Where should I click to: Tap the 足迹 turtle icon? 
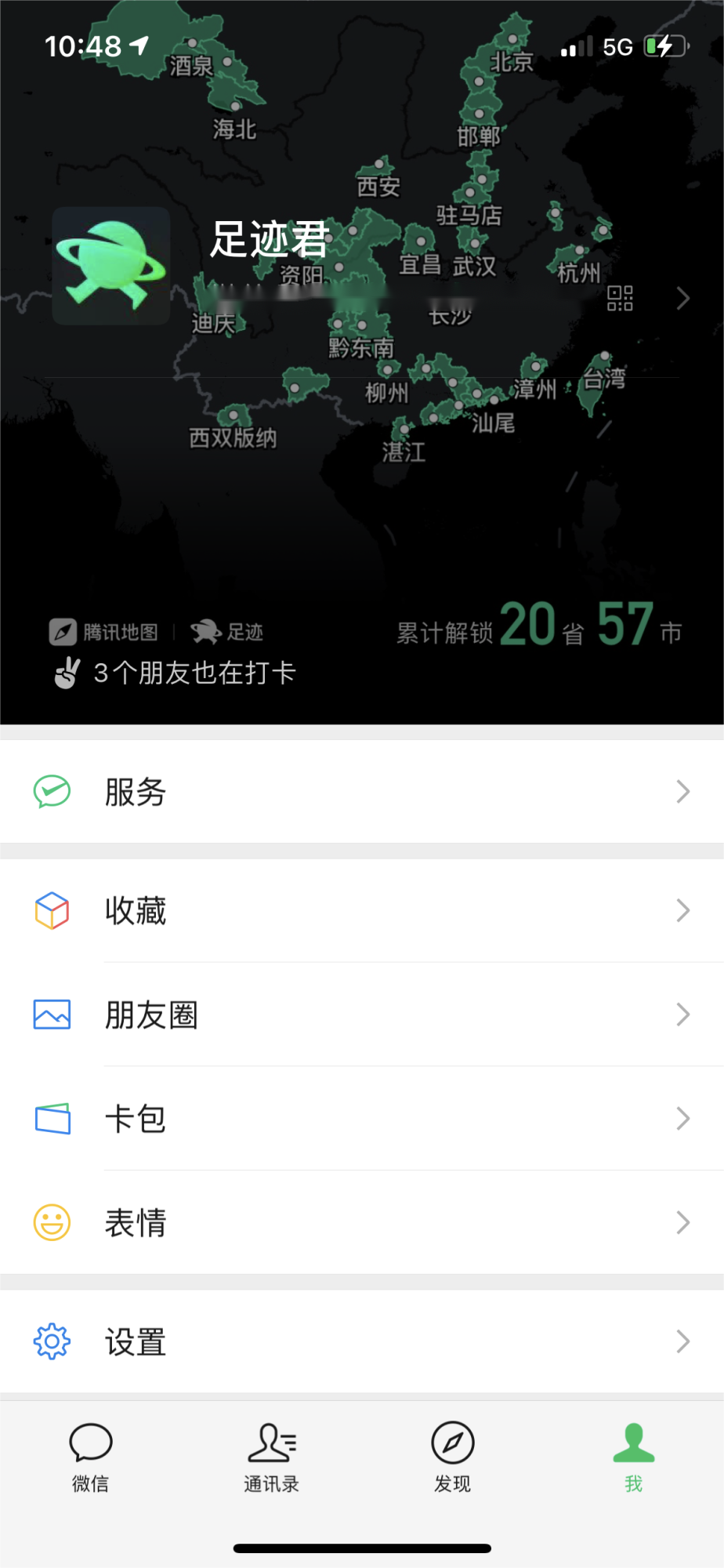tap(202, 631)
